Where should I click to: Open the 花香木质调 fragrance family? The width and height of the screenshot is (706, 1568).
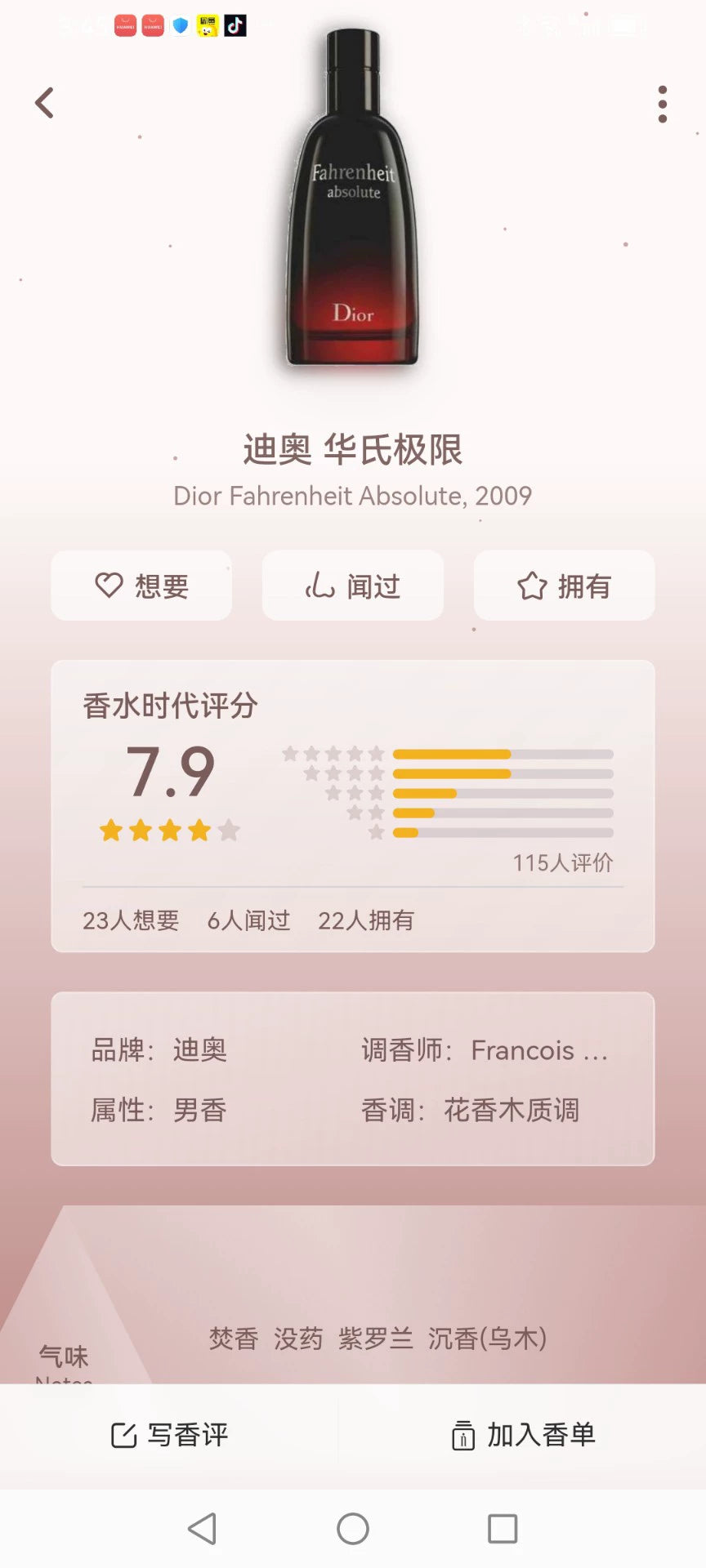tap(511, 1110)
